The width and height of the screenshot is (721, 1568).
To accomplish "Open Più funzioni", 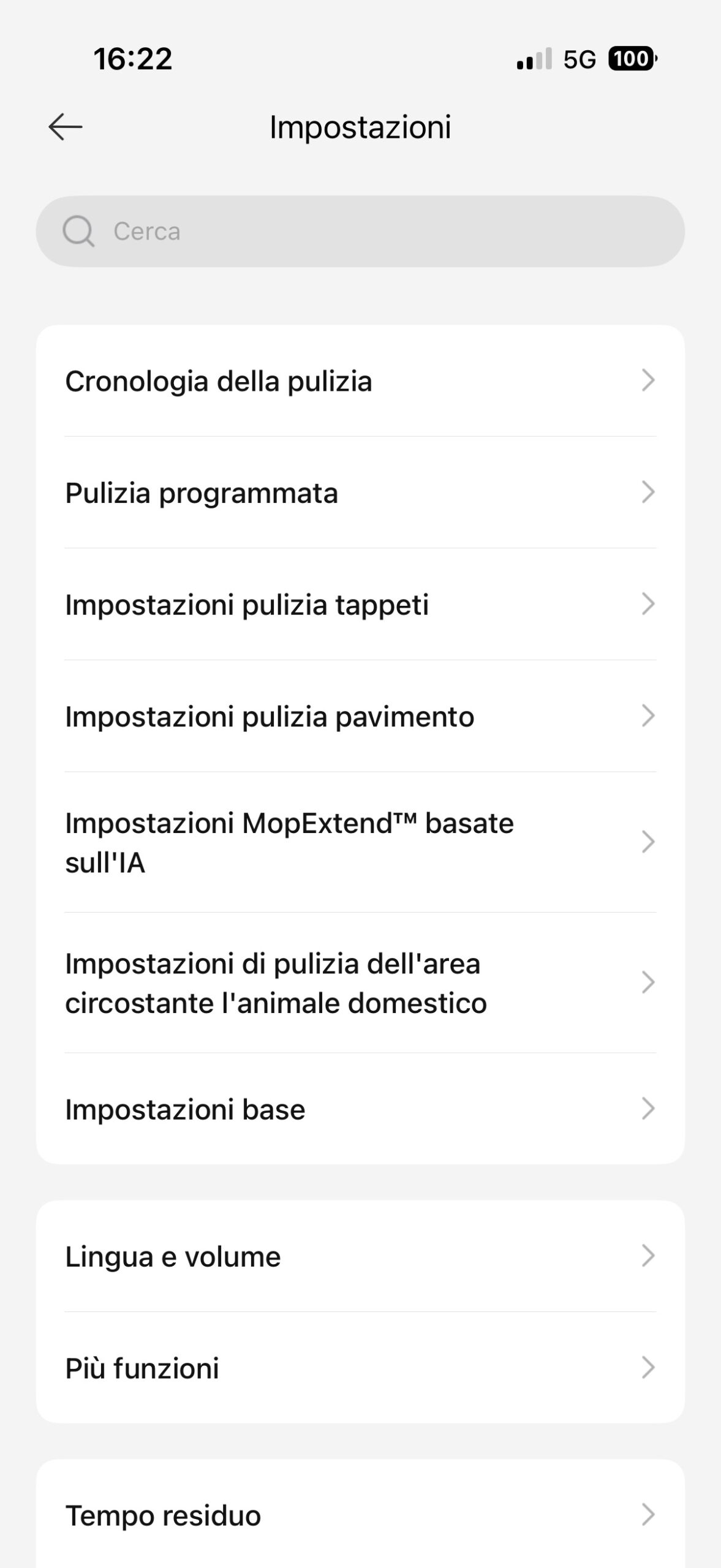I will [x=360, y=1368].
